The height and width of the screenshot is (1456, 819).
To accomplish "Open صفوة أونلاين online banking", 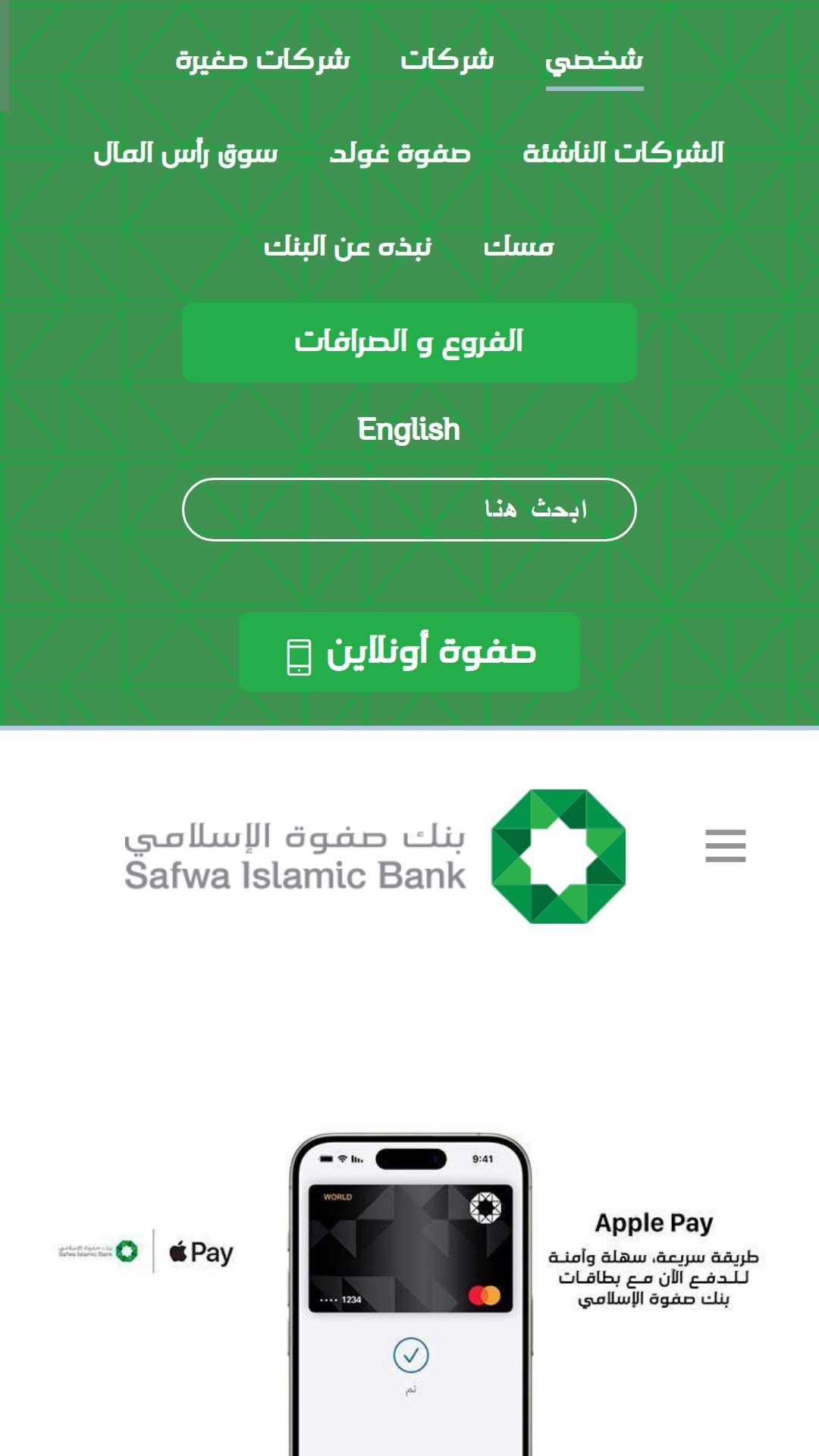I will point(409,652).
